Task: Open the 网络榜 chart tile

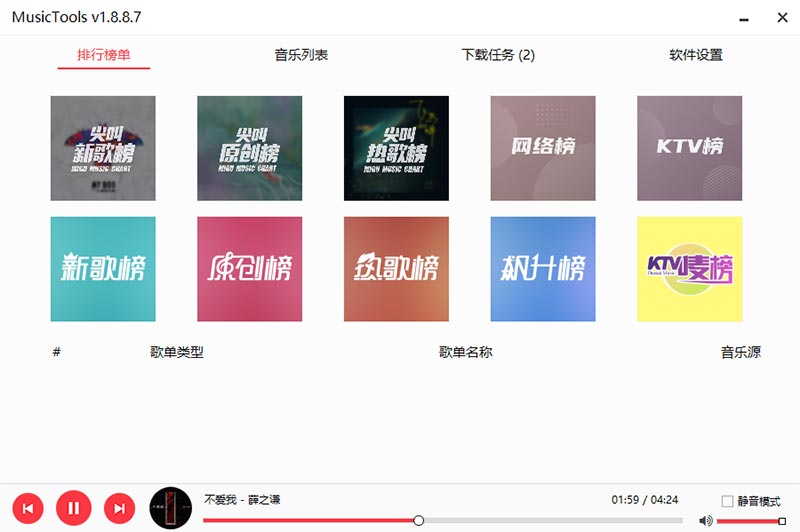Action: pyautogui.click(x=543, y=148)
